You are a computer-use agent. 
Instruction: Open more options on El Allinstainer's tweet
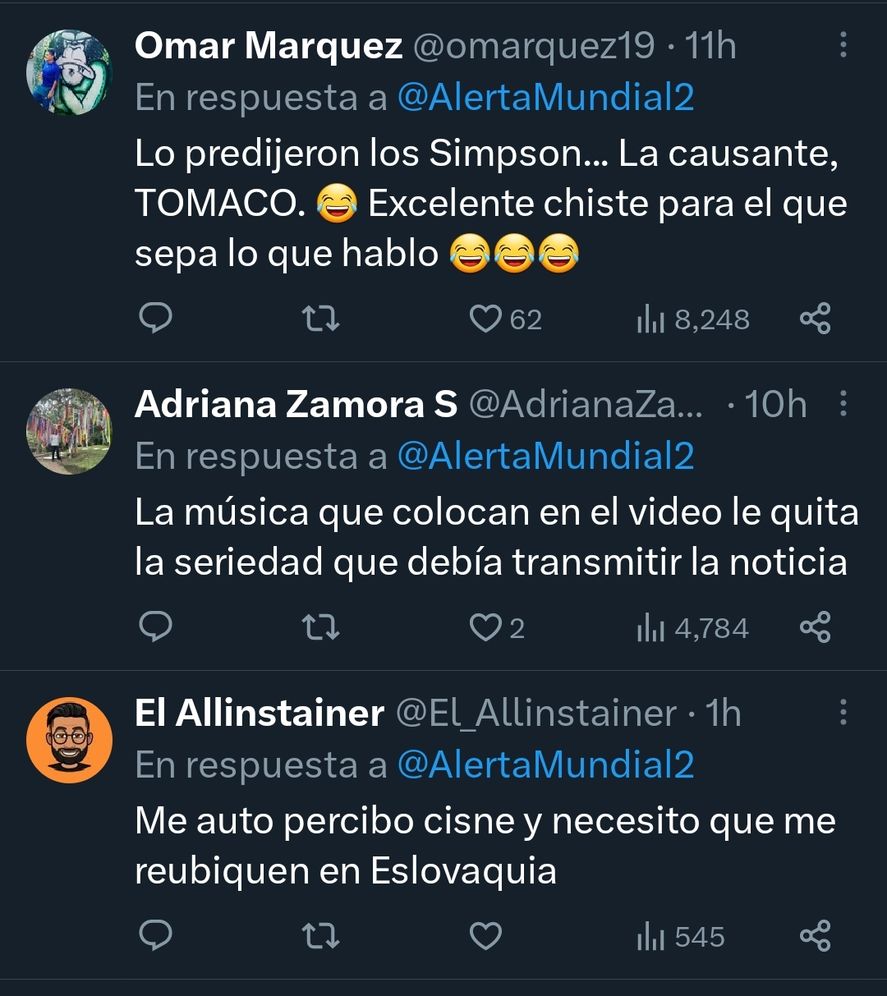[843, 712]
